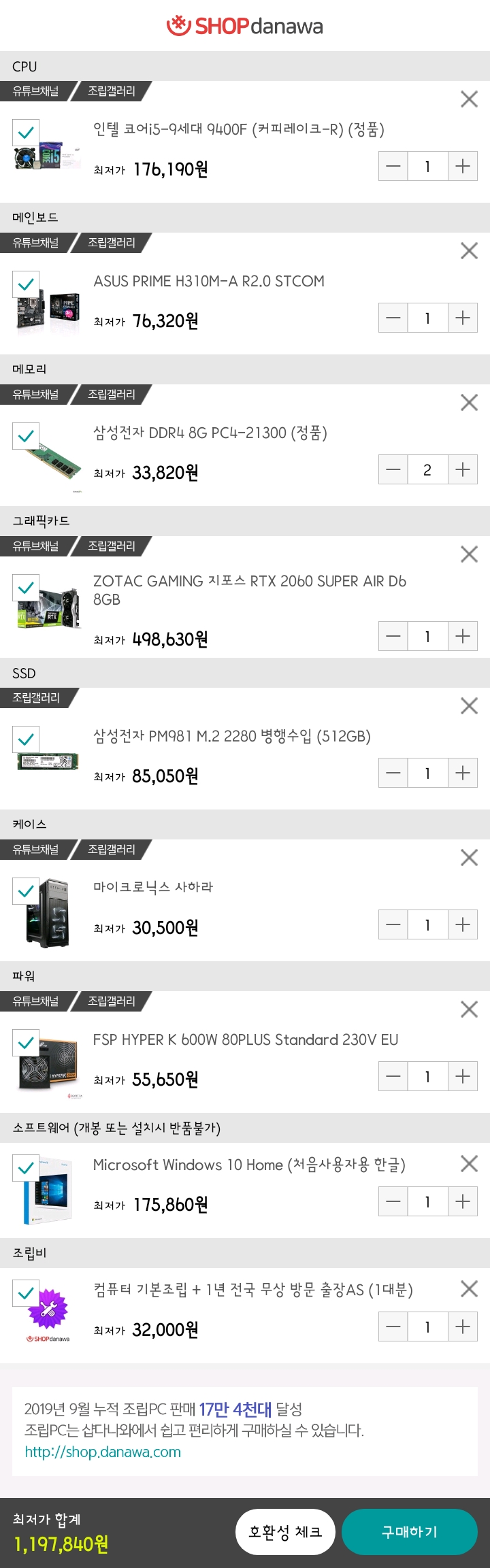The width and height of the screenshot is (490, 1568).
Task: Delete the FSP HYPER K 600W power supply
Action: point(469,1010)
